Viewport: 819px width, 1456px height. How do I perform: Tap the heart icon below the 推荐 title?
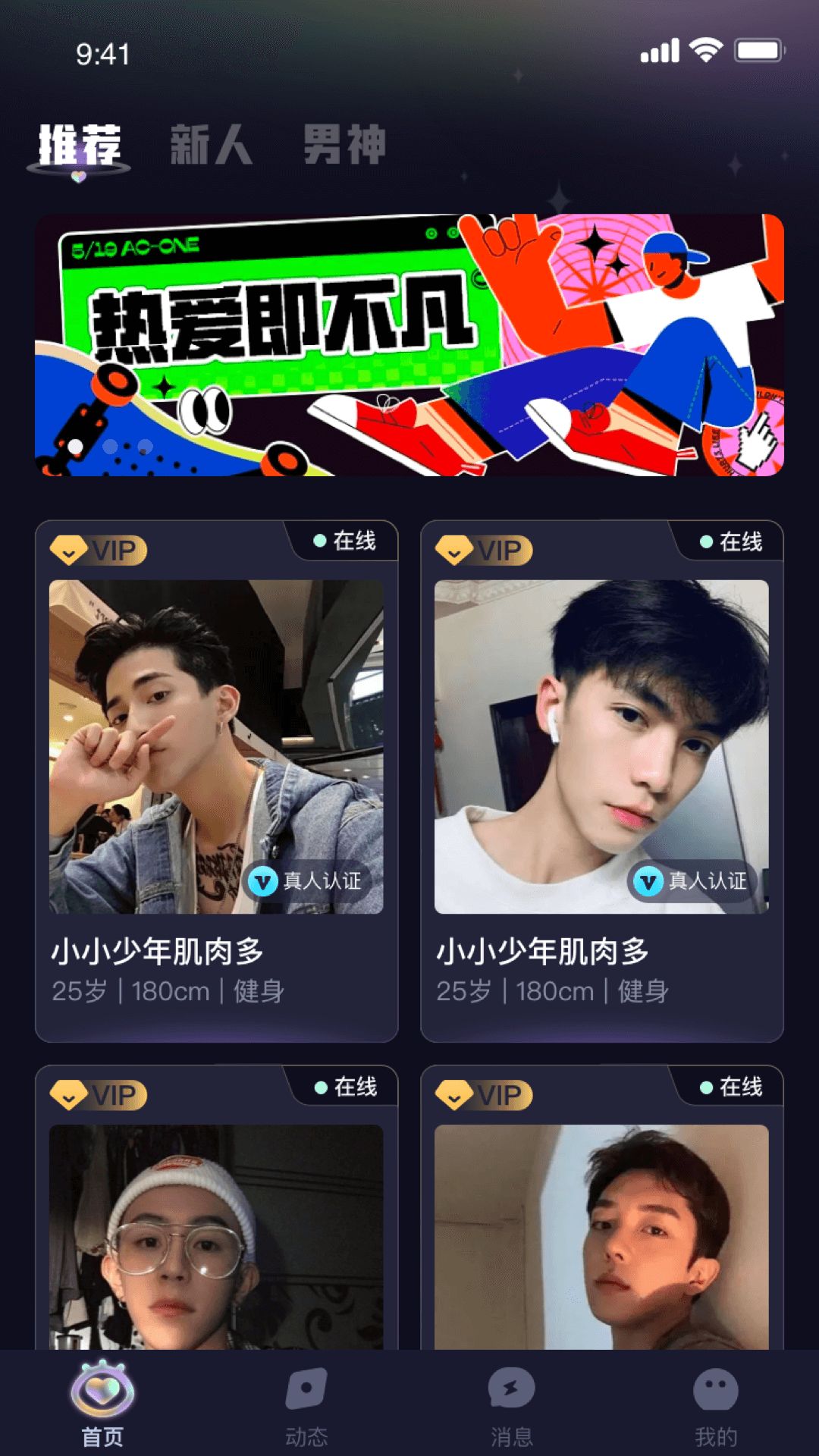78,176
